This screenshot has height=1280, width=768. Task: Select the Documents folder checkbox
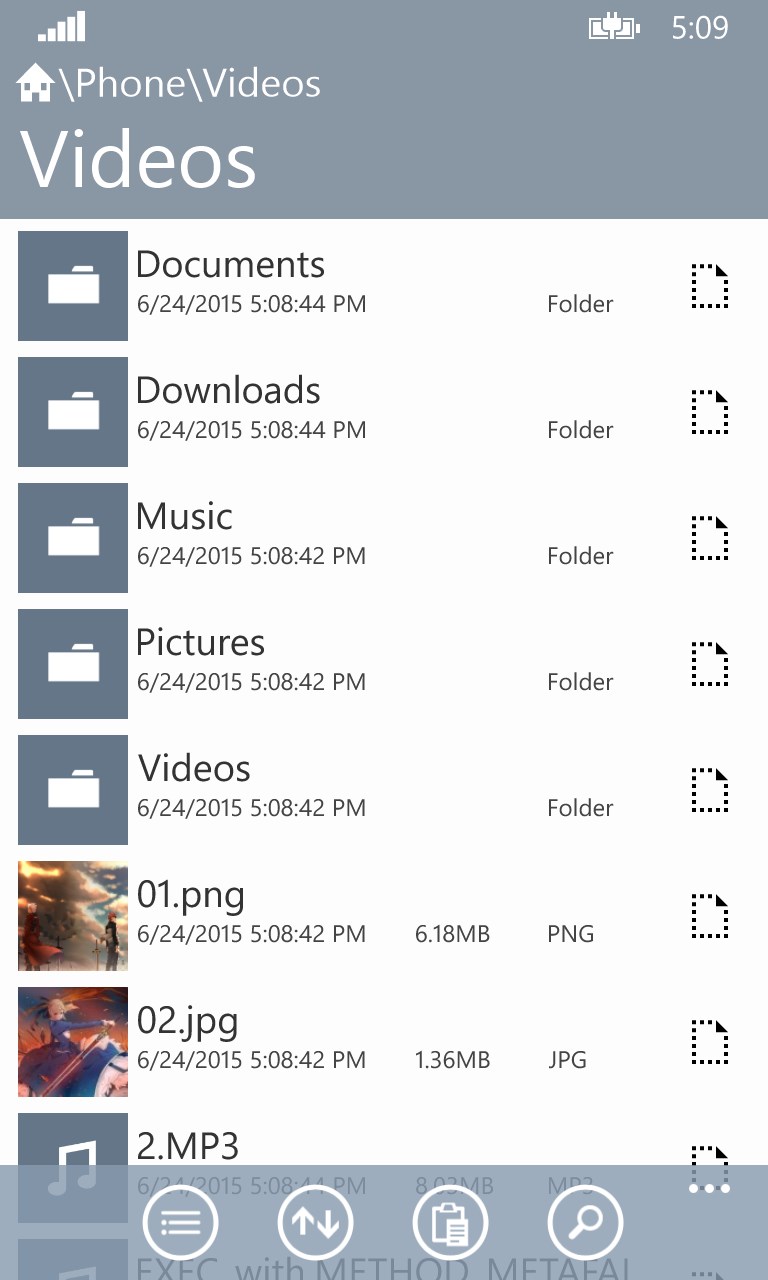[710, 286]
